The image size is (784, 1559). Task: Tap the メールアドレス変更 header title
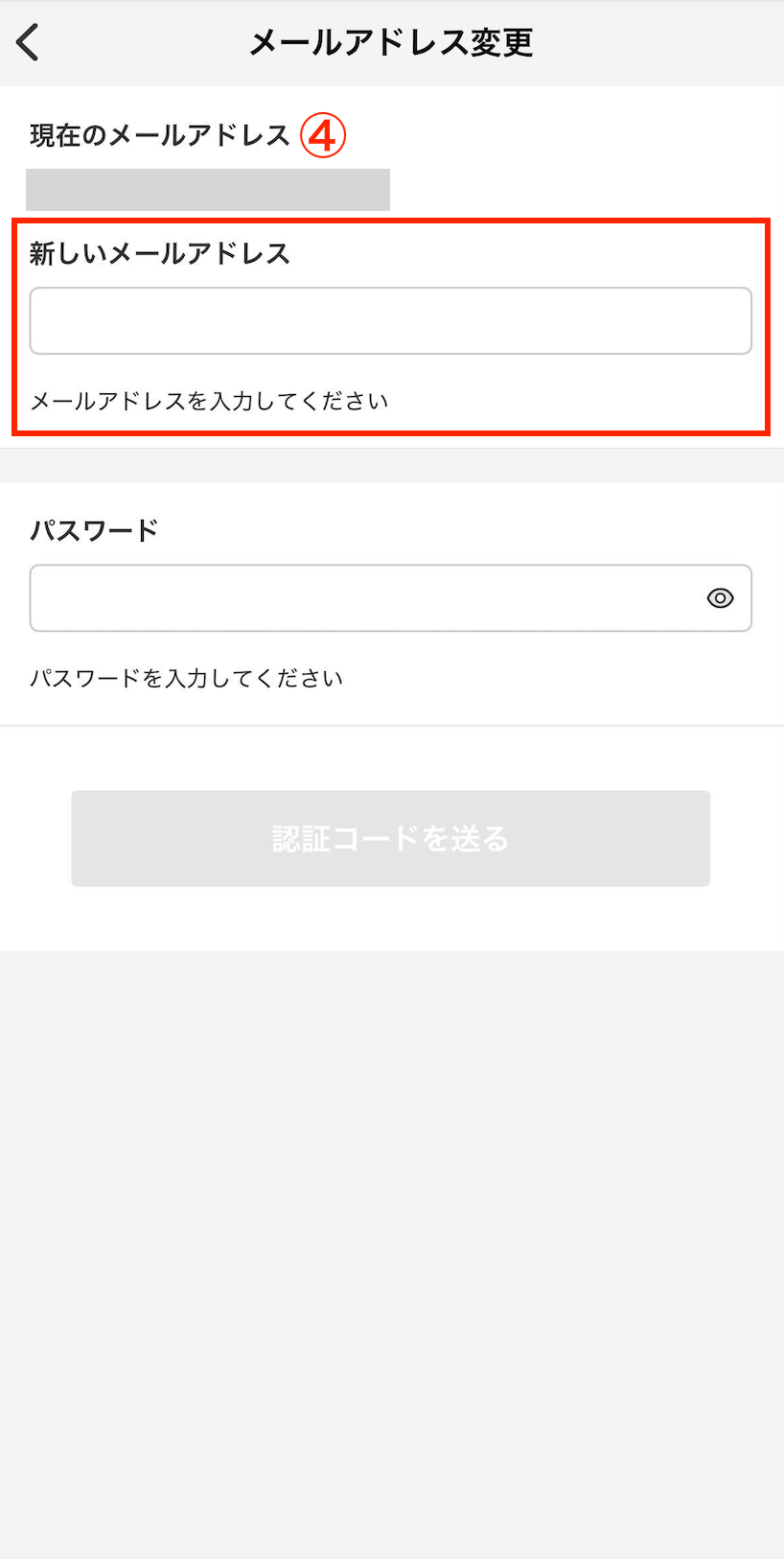tap(391, 41)
